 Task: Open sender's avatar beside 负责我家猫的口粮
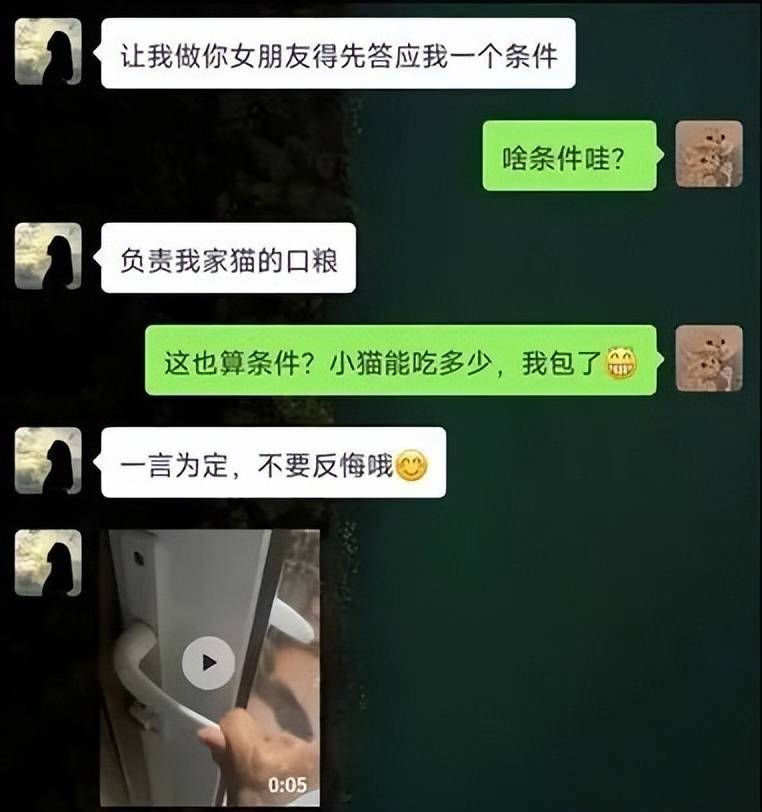pos(48,258)
